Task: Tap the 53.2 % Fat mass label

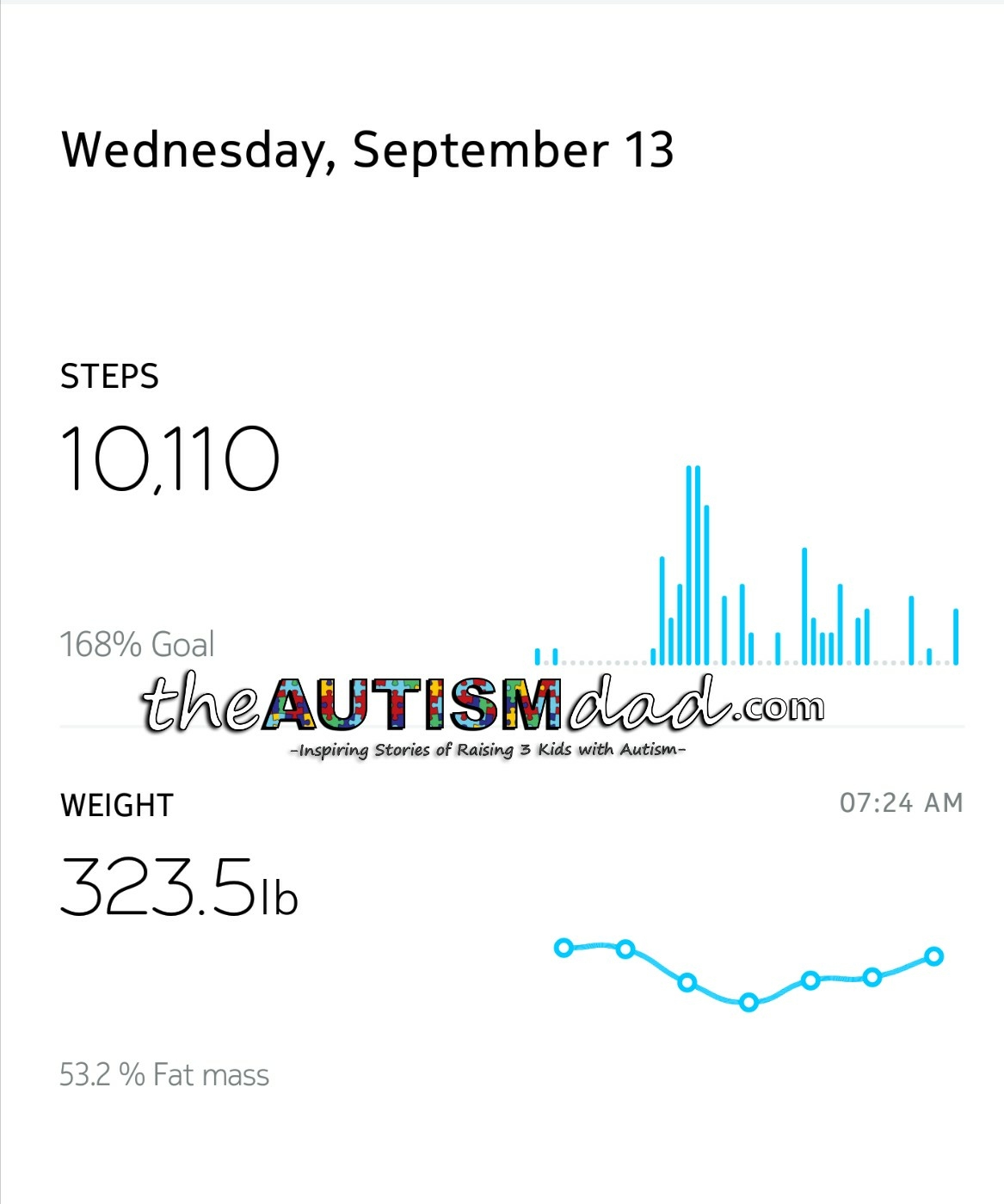Action: [164, 1073]
